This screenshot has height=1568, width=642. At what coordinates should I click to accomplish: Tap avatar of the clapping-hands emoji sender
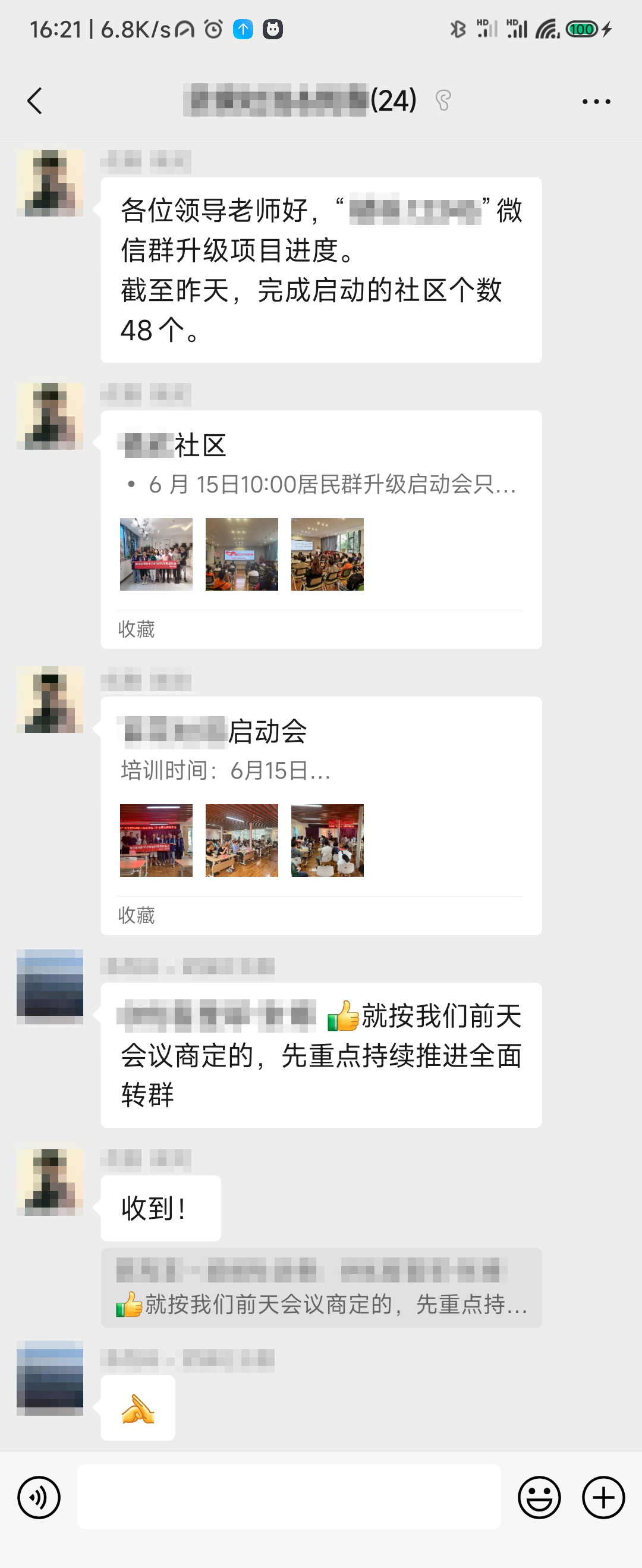[50, 1378]
